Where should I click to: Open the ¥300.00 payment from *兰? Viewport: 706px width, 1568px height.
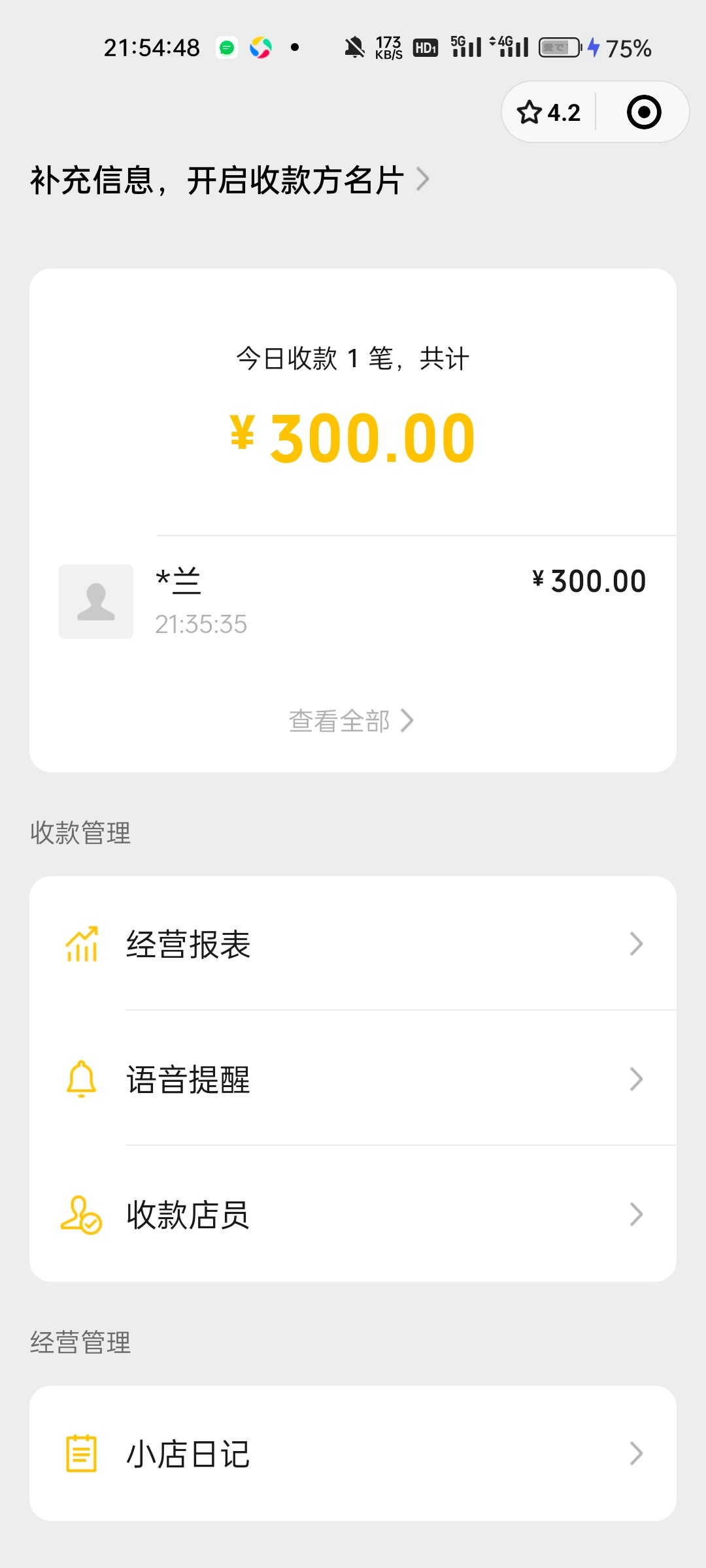(353, 601)
